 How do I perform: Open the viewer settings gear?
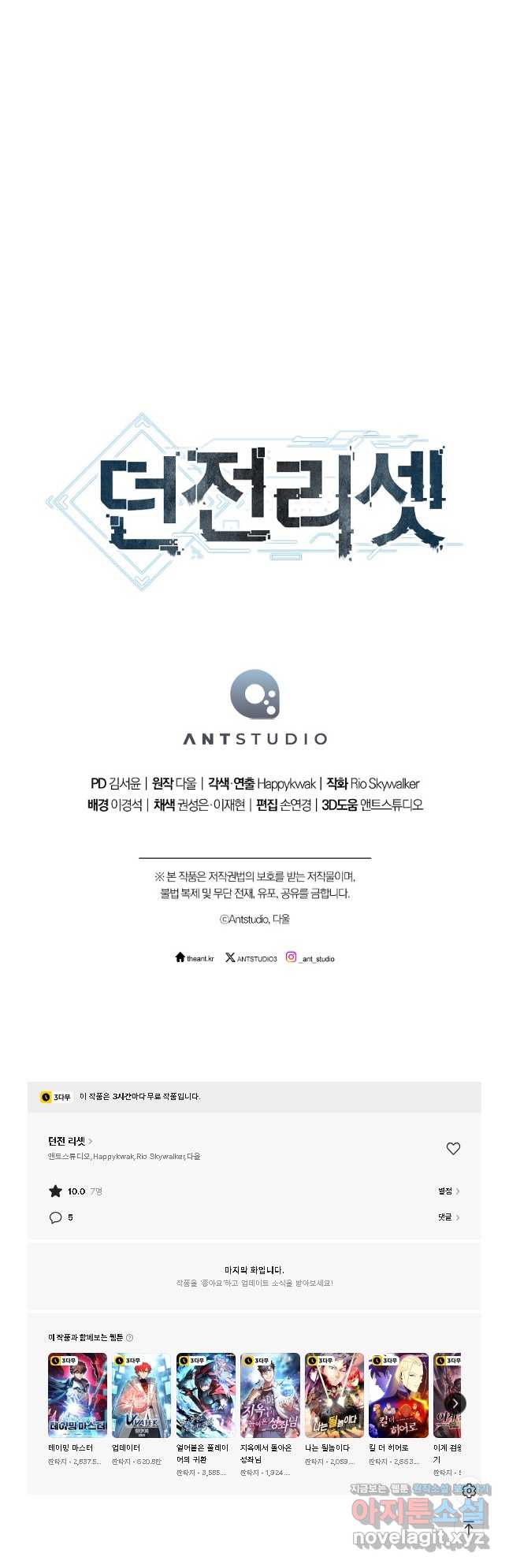coord(469,1490)
